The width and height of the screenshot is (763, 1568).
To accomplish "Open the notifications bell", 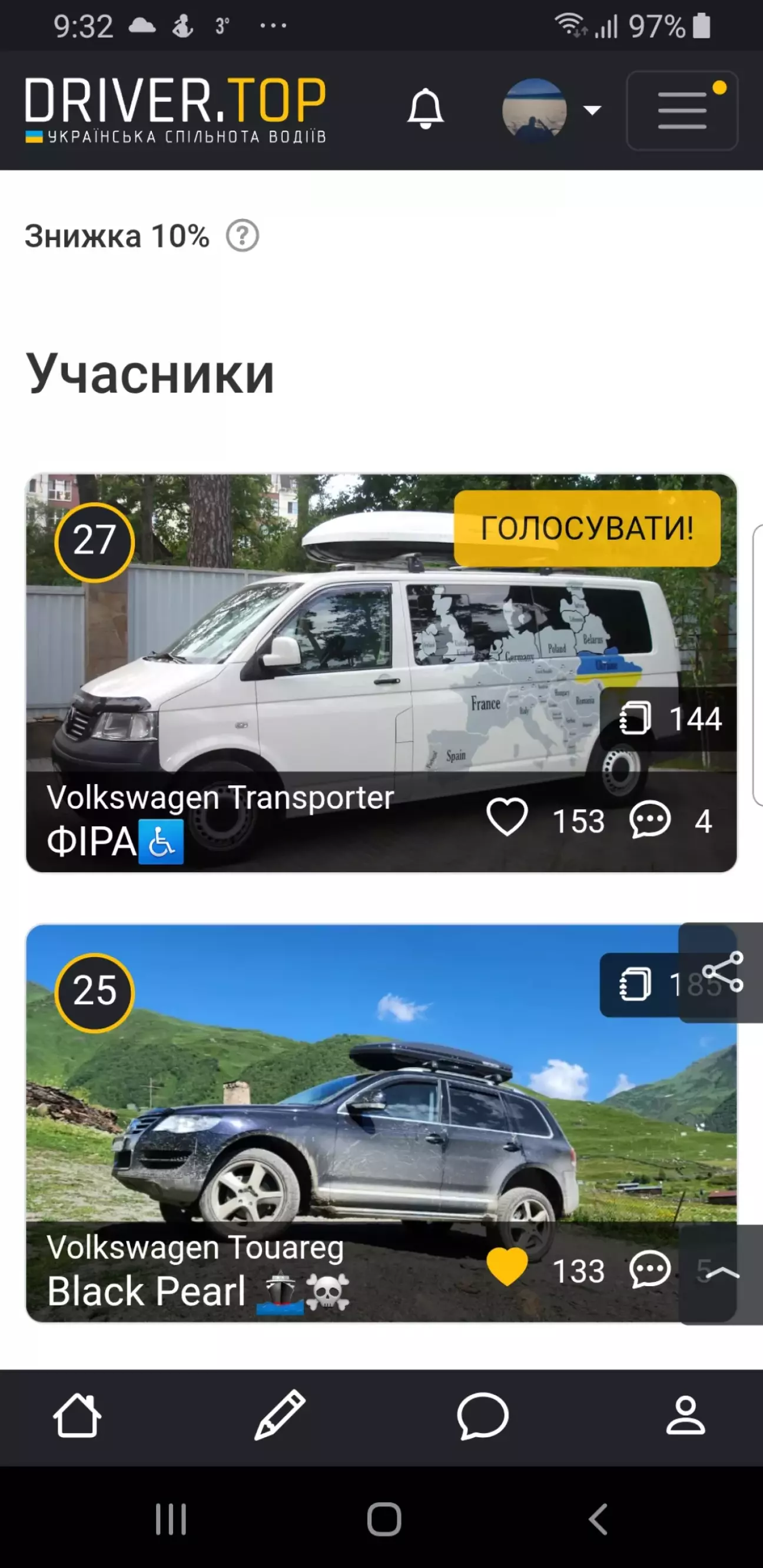I will (425, 109).
